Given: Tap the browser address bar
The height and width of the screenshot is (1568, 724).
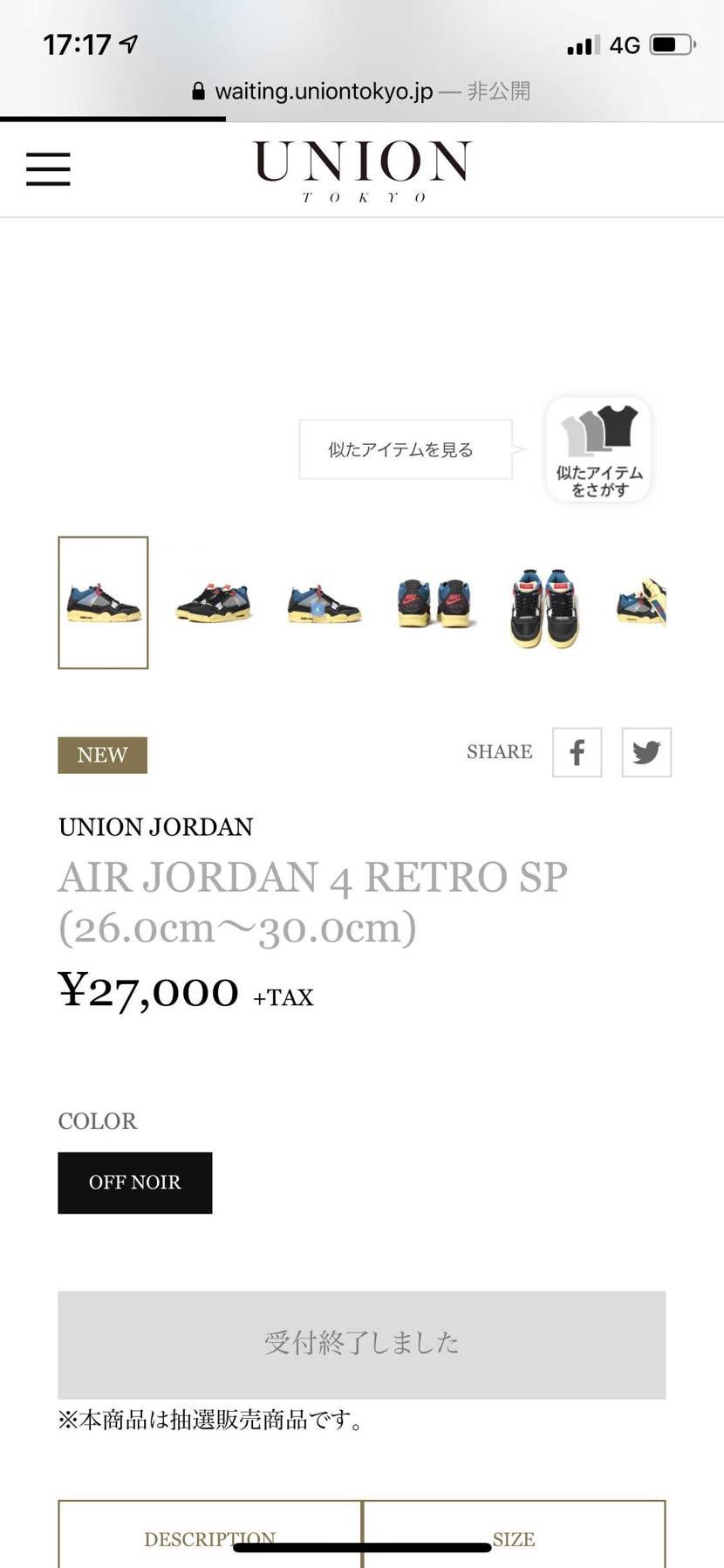Looking at the screenshot, I should pyautogui.click(x=361, y=91).
